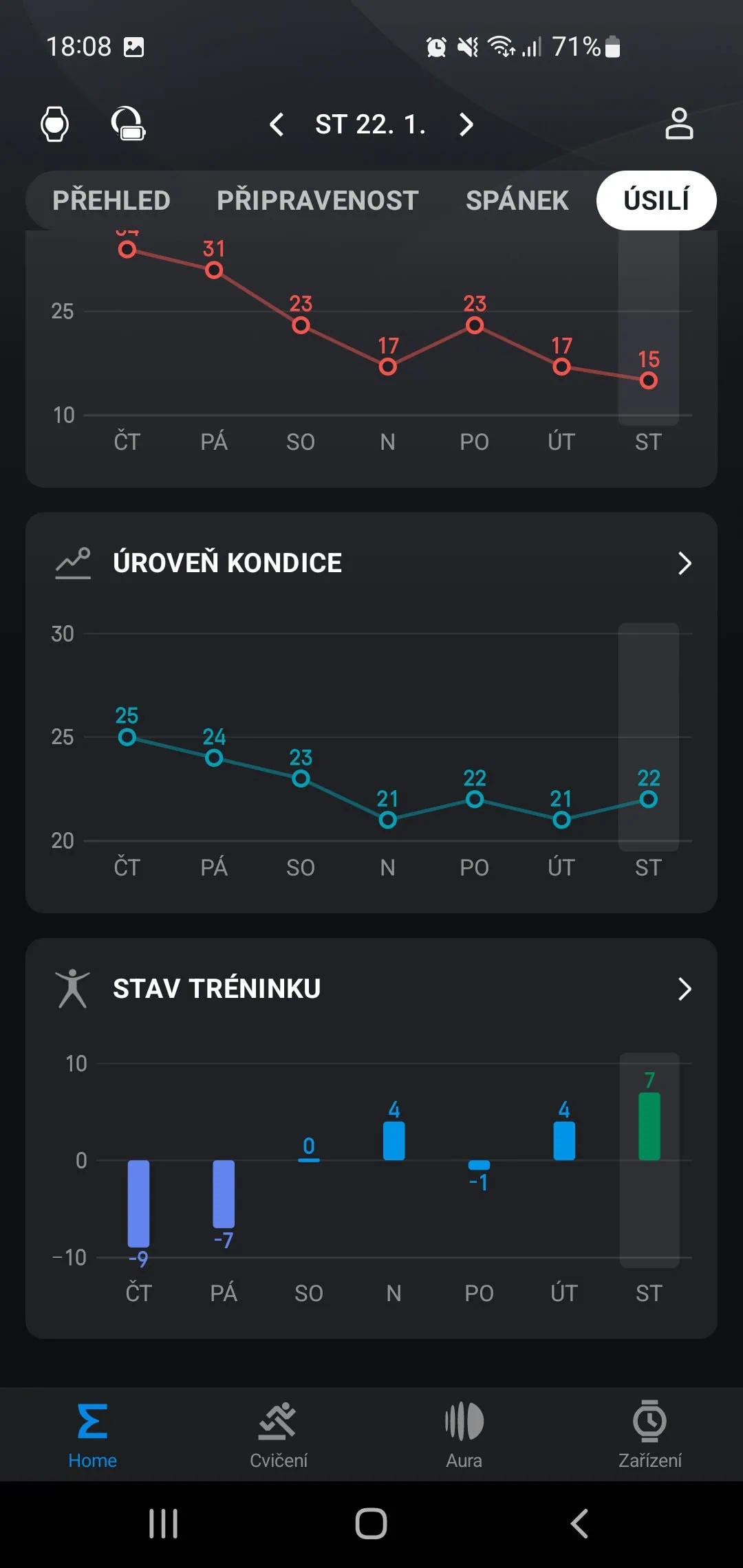743x1568 pixels.
Task: Tap the date ST 22. 1.
Action: click(x=371, y=124)
